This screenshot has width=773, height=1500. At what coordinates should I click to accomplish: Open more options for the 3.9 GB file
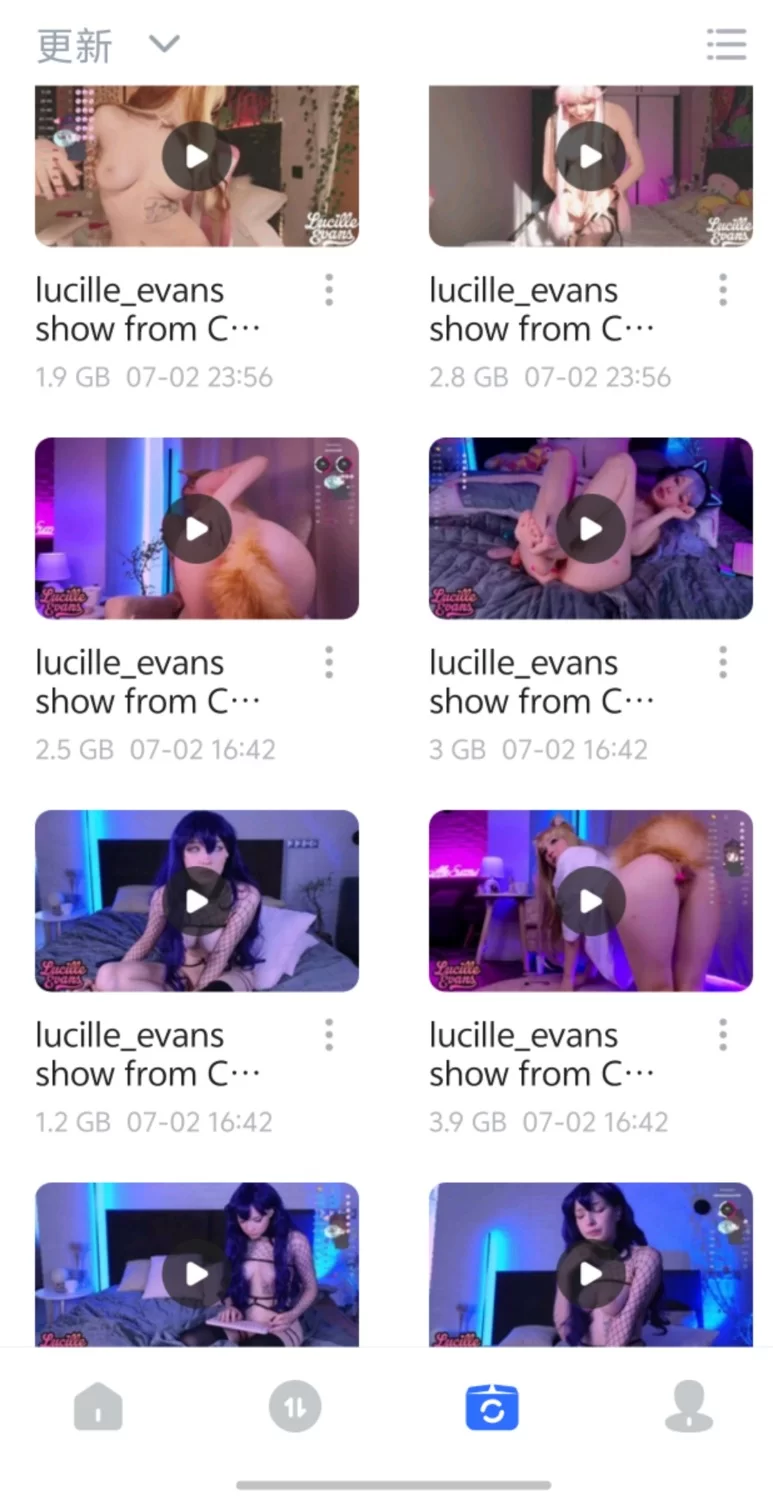point(723,1036)
